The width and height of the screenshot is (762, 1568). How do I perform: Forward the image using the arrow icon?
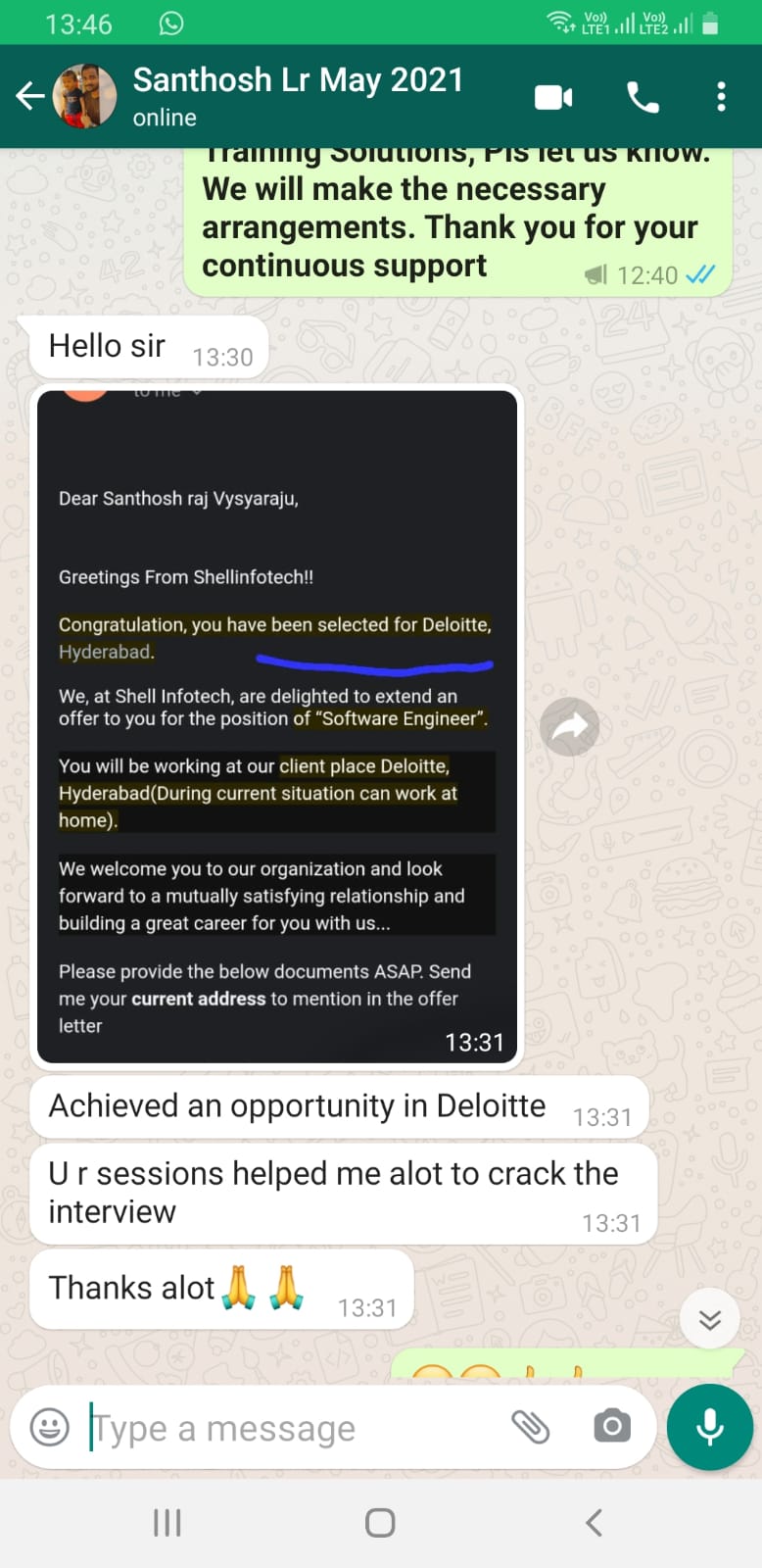(570, 726)
